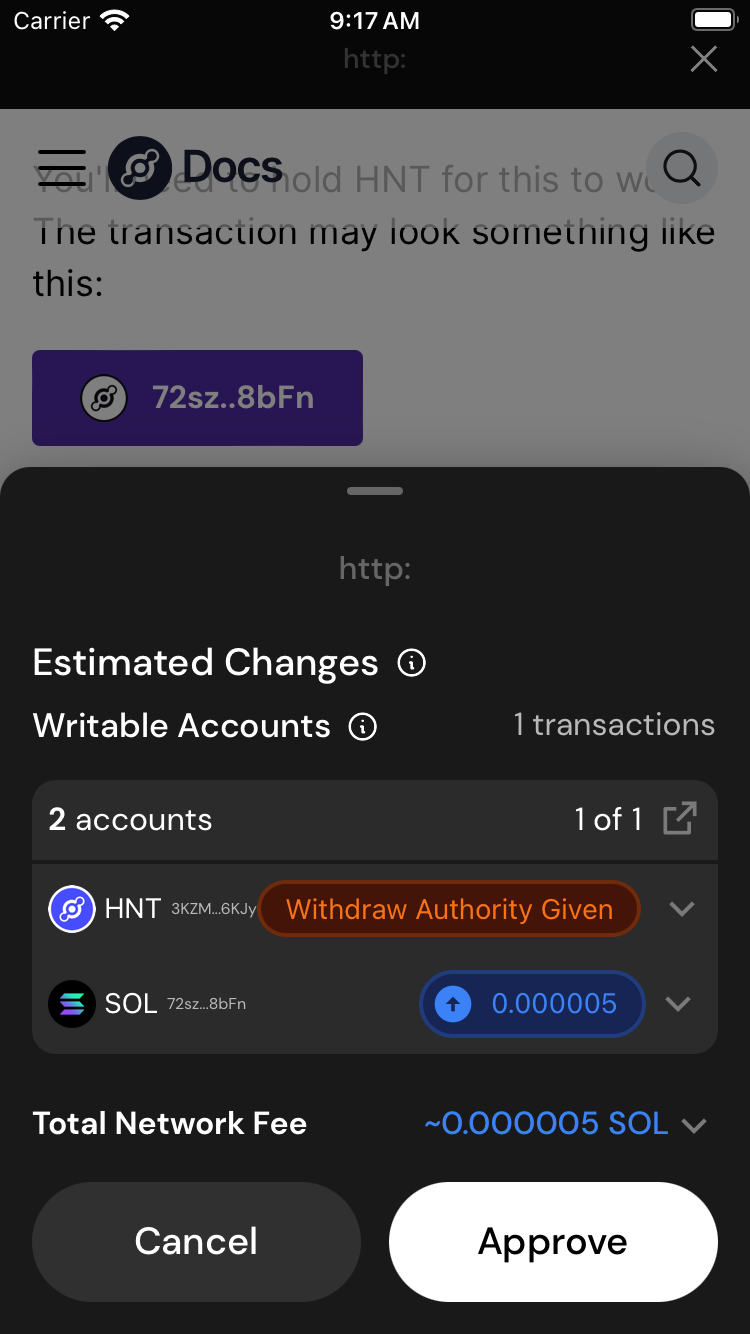Close the browser with the X icon

point(704,59)
